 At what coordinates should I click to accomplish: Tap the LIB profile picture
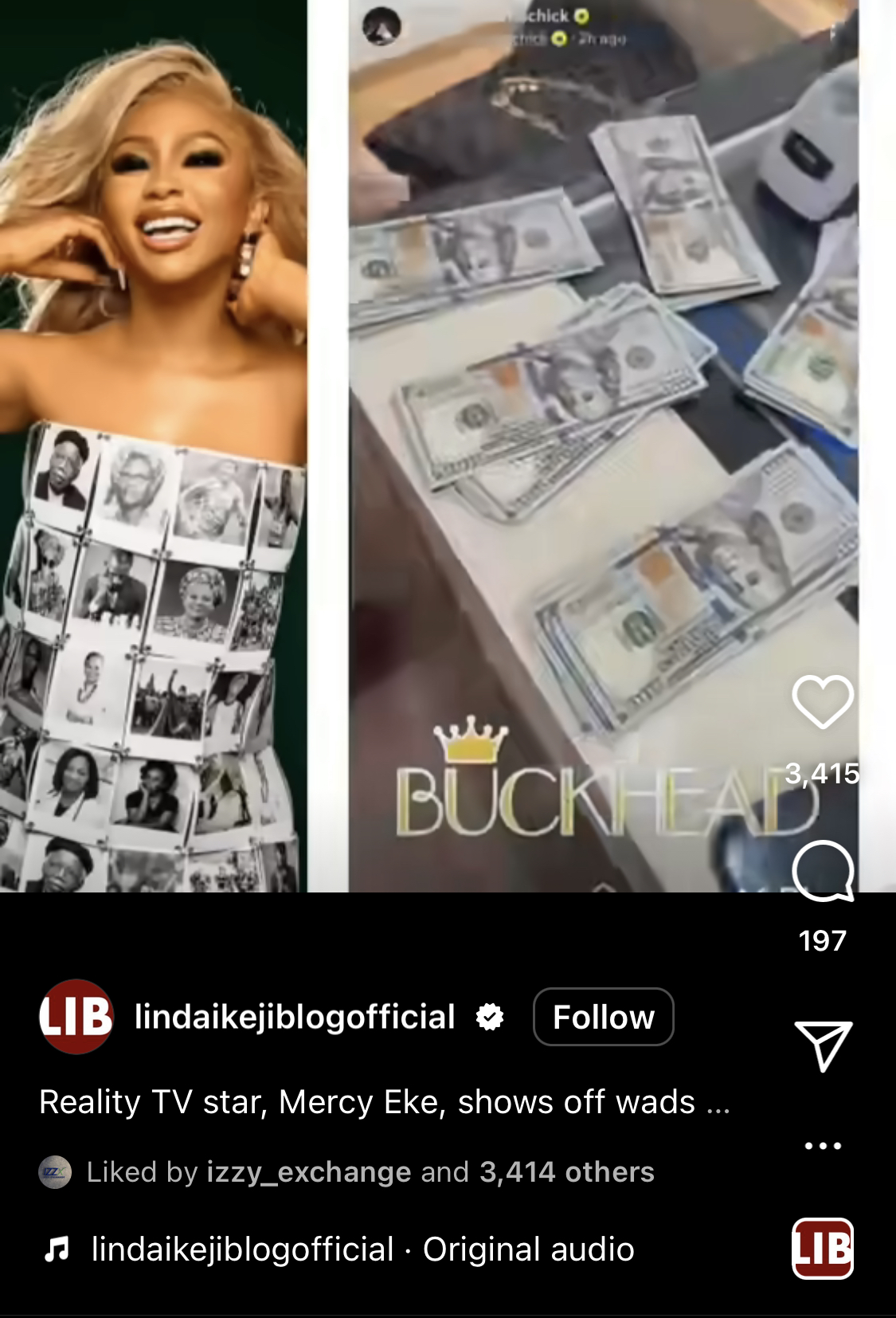coord(76,1017)
